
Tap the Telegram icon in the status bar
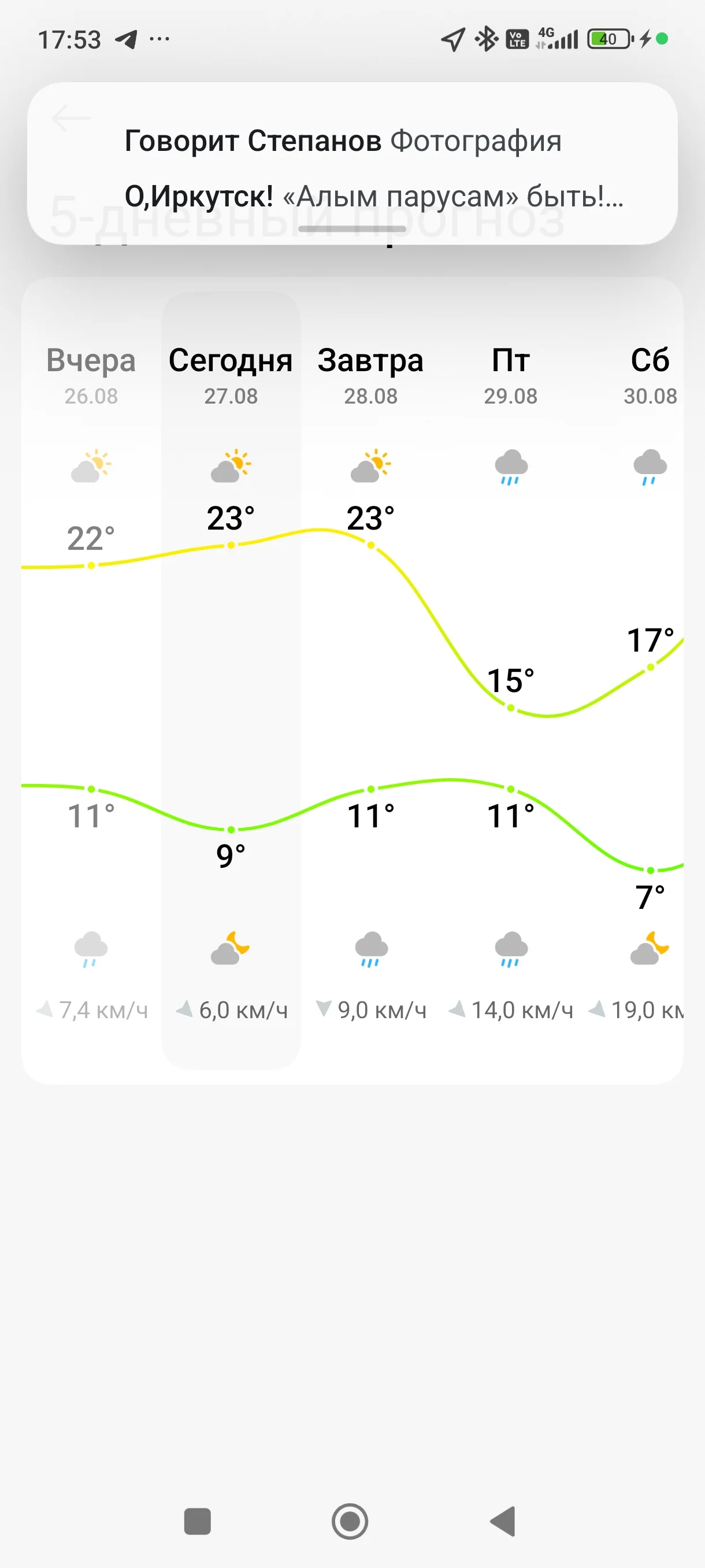[x=125, y=39]
